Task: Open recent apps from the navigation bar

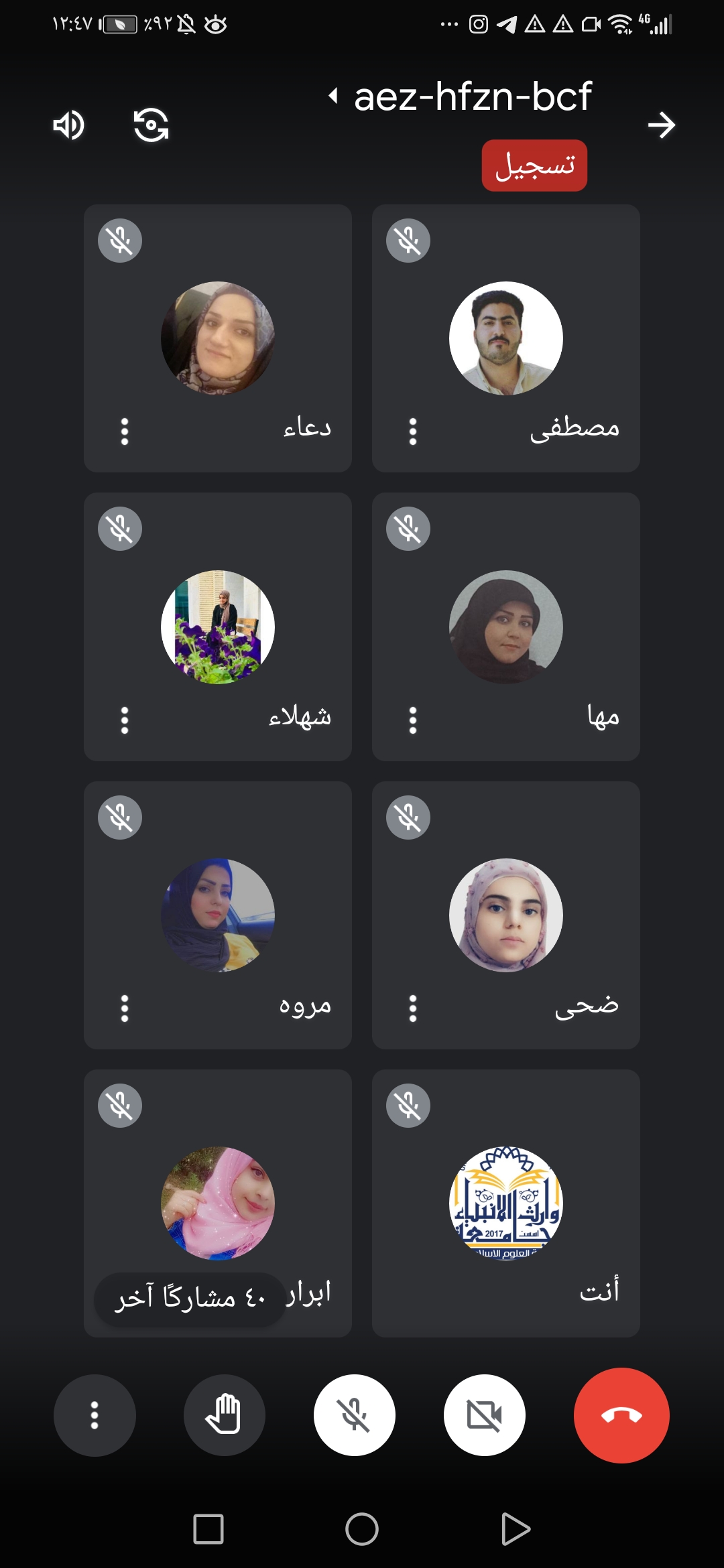Action: click(x=208, y=1529)
